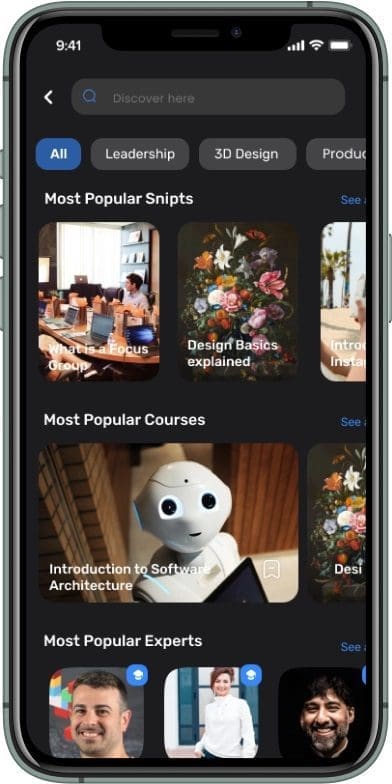Image resolution: width=392 pixels, height=784 pixels.
Task: See all Most Popular Experts
Action: (x=352, y=647)
